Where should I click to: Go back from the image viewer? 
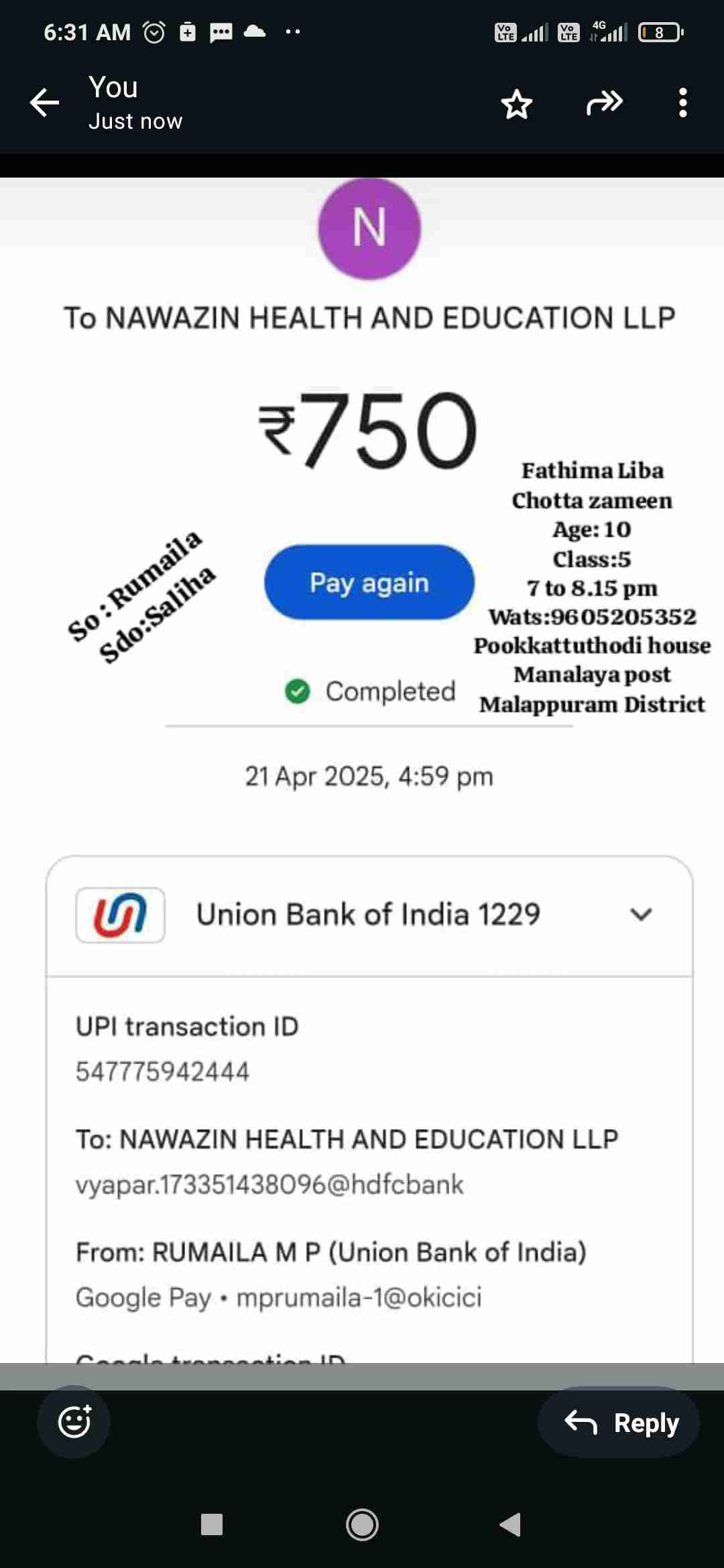click(x=45, y=103)
